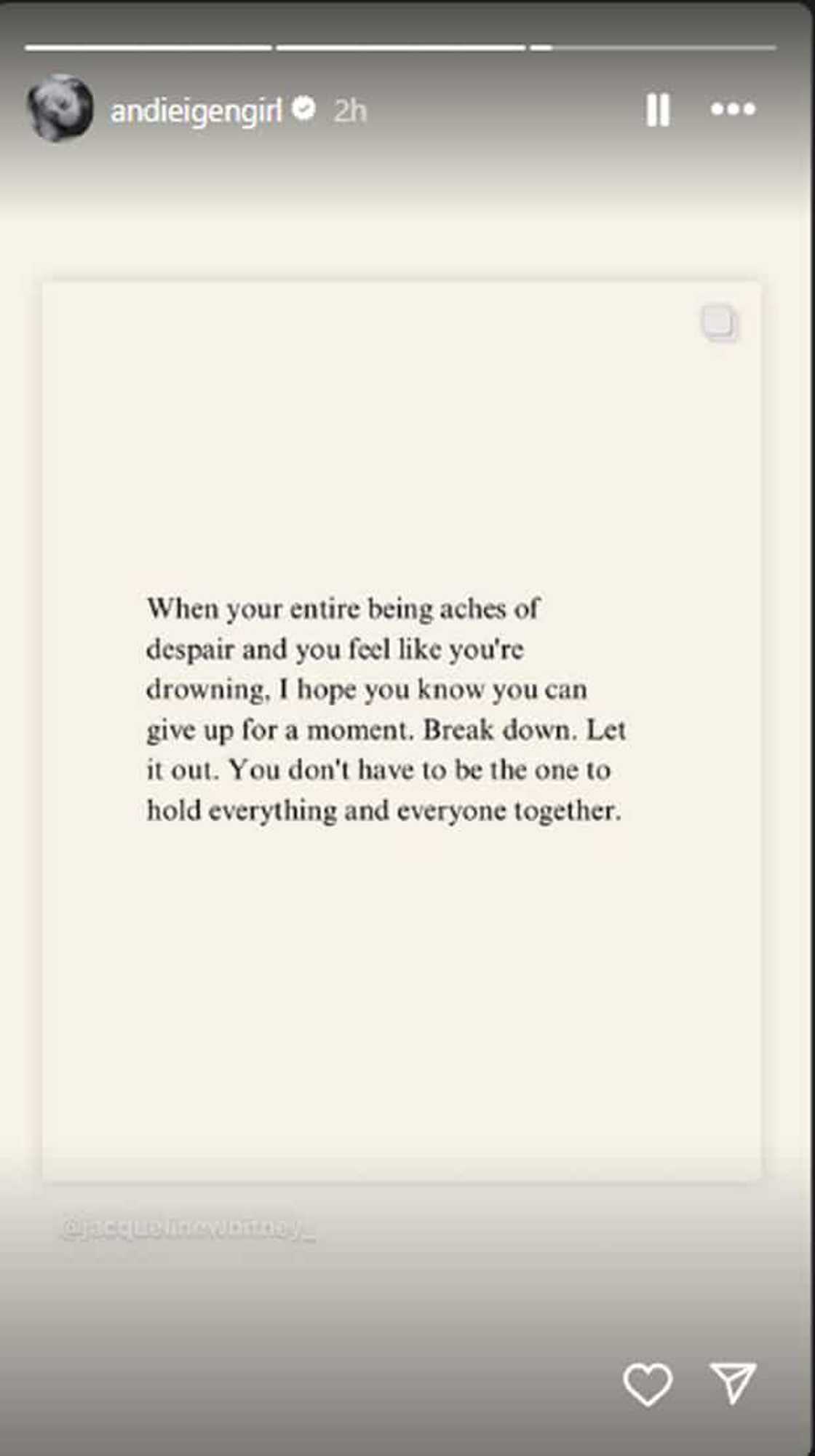Visit the tagged @jacqueline account
815x1456 pixels.
click(188, 1229)
